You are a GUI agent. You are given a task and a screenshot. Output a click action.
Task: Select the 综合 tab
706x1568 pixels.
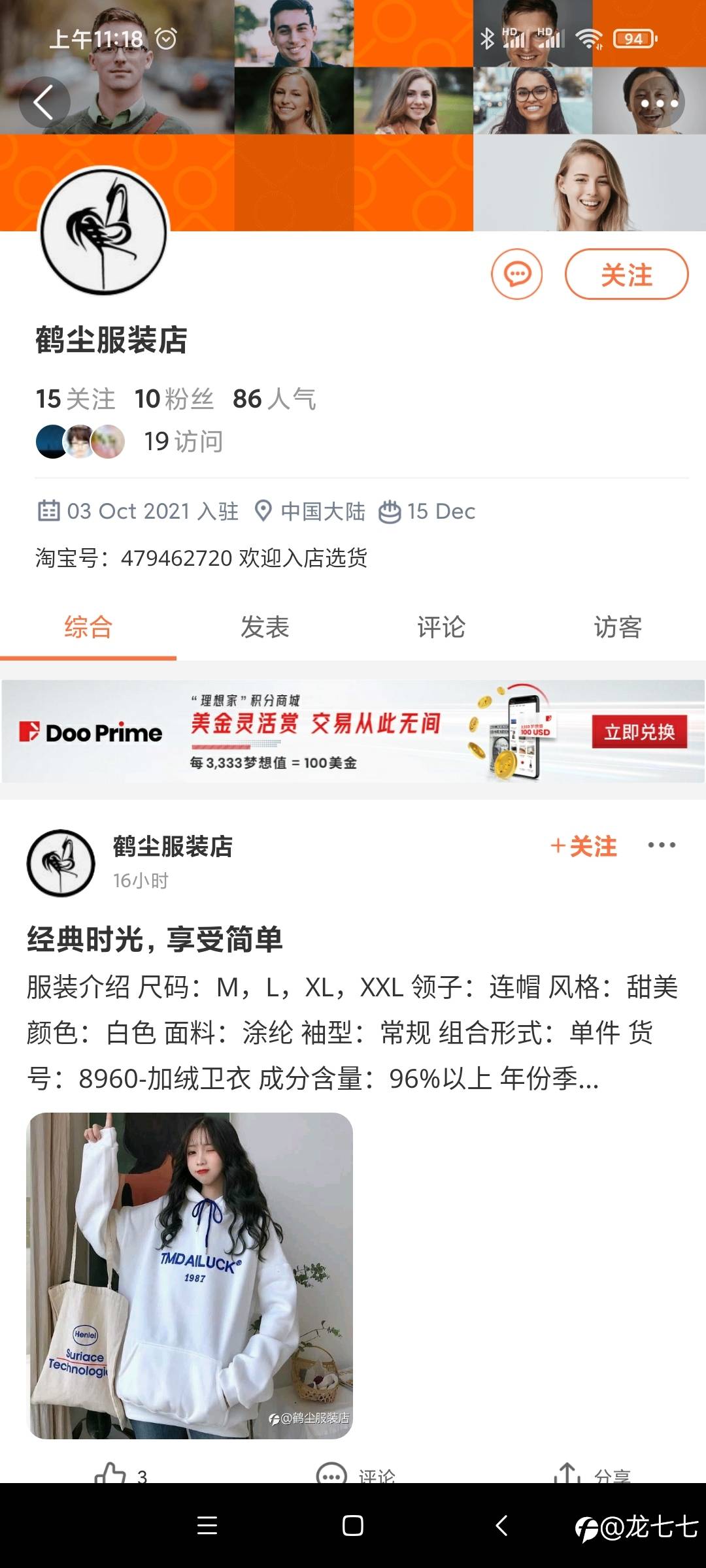click(x=88, y=627)
